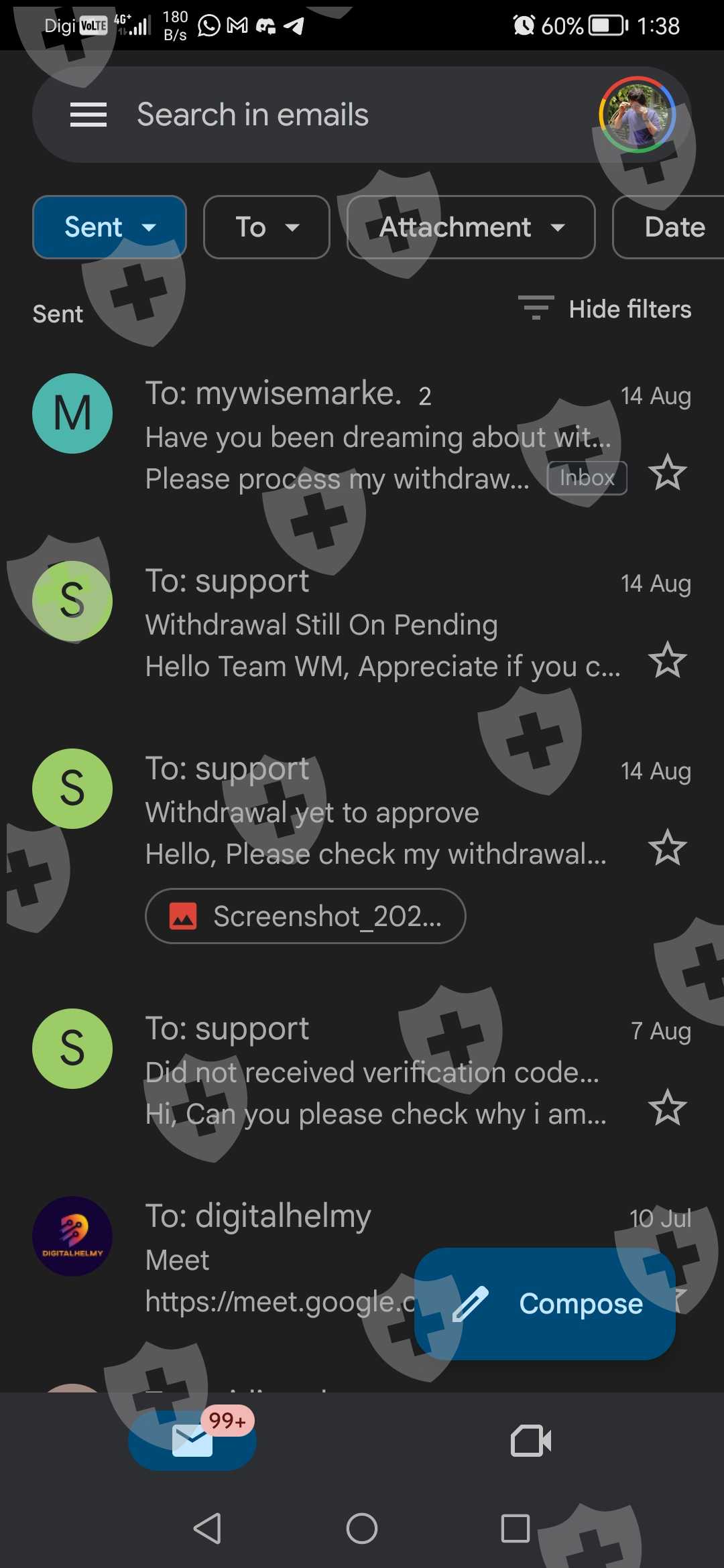Switch to the Mail tab
The image size is (724, 1568).
pyautogui.click(x=192, y=1441)
